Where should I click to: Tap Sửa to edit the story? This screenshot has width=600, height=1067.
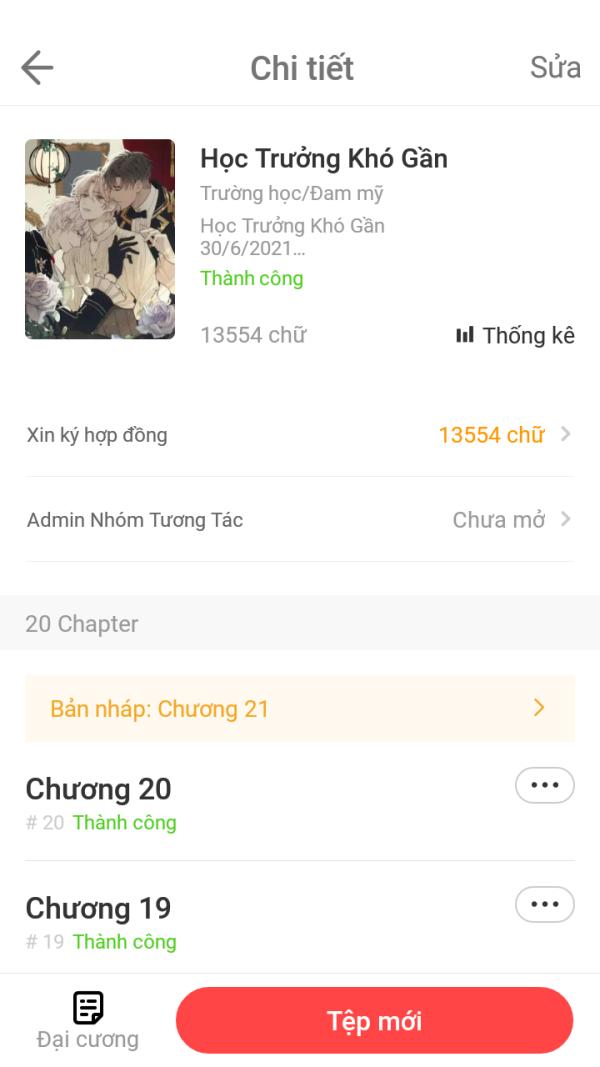[555, 67]
